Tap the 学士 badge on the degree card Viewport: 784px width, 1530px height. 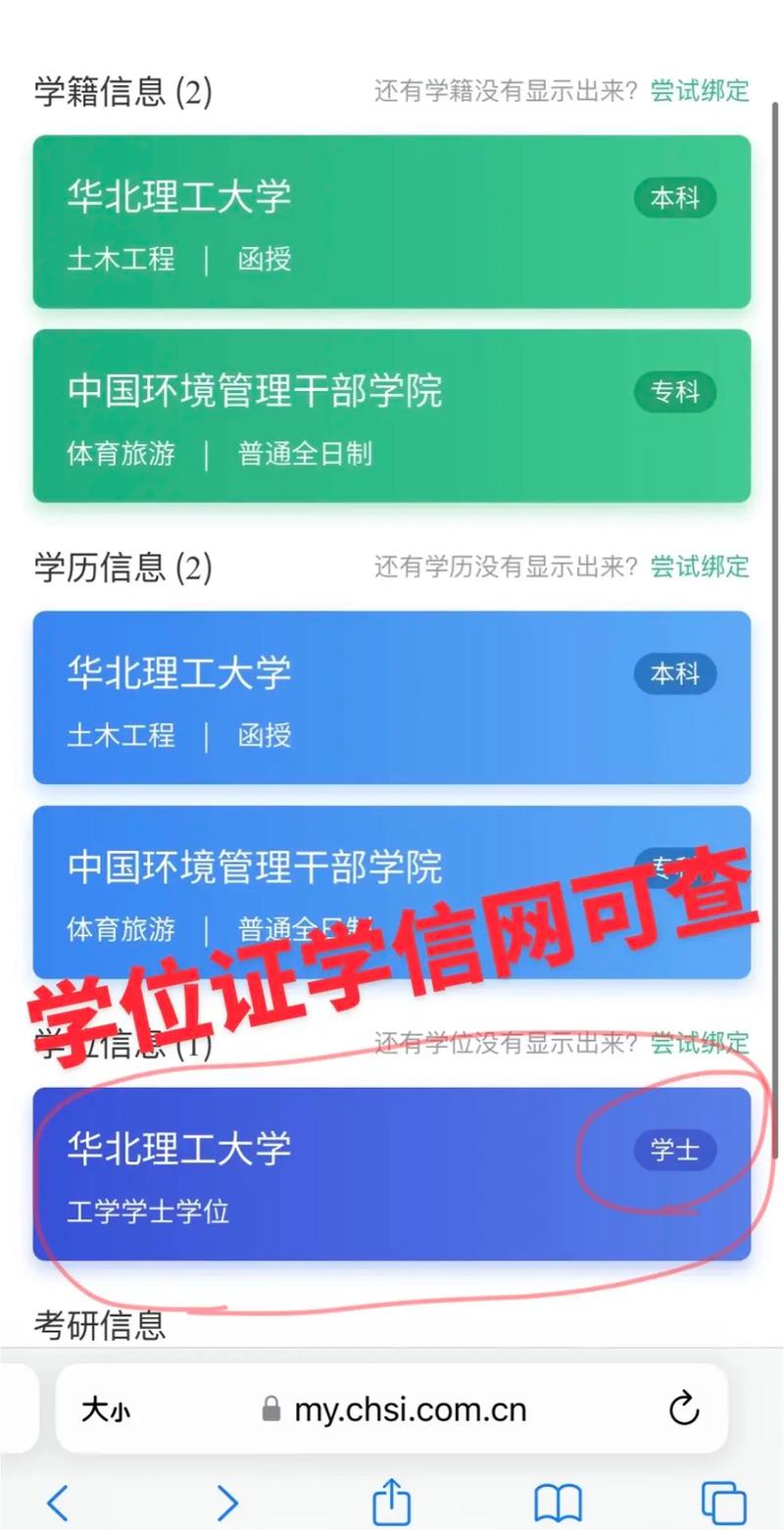point(675,1151)
